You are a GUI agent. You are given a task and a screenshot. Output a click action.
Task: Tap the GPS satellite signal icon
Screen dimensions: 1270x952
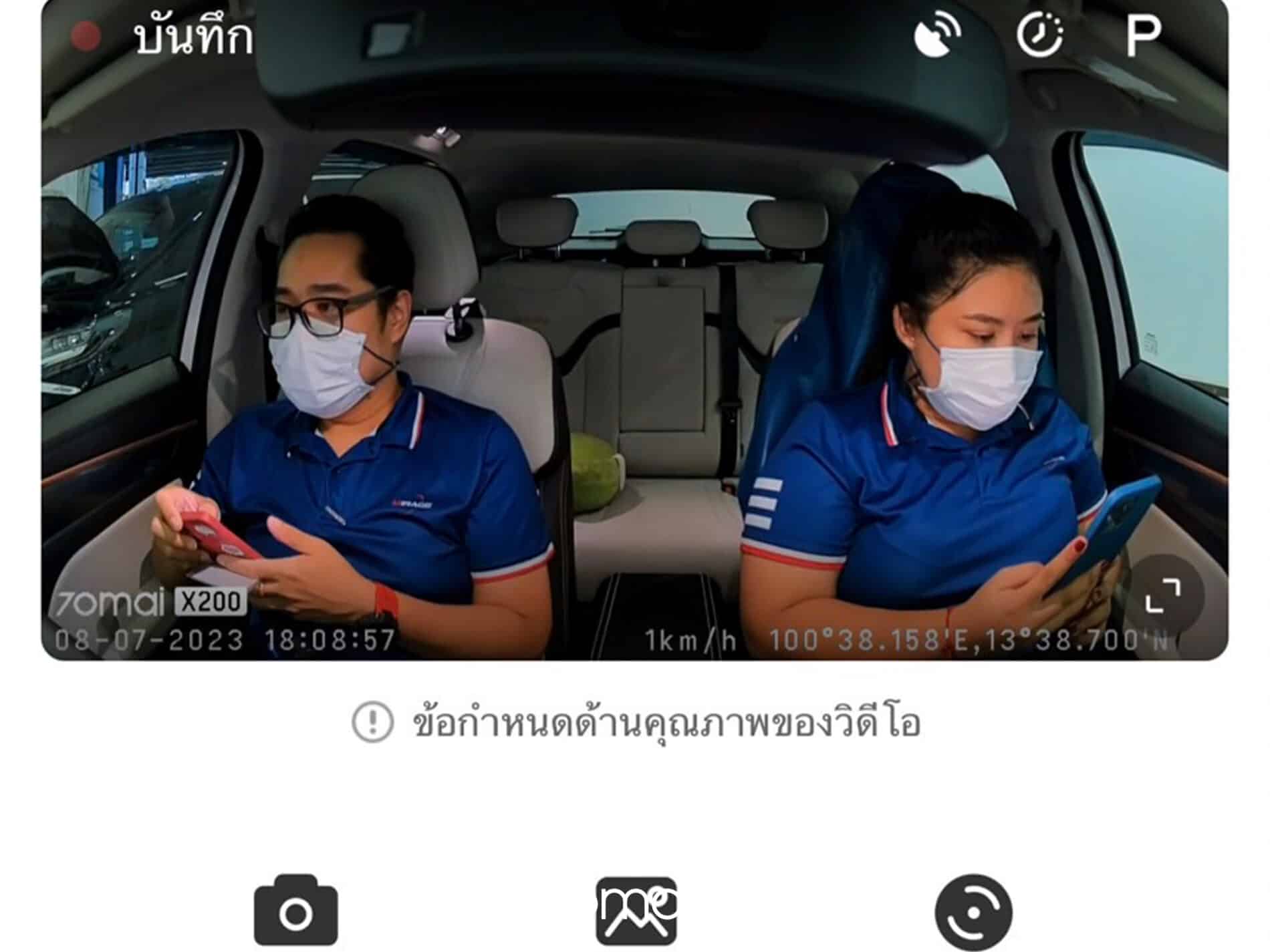tap(937, 35)
